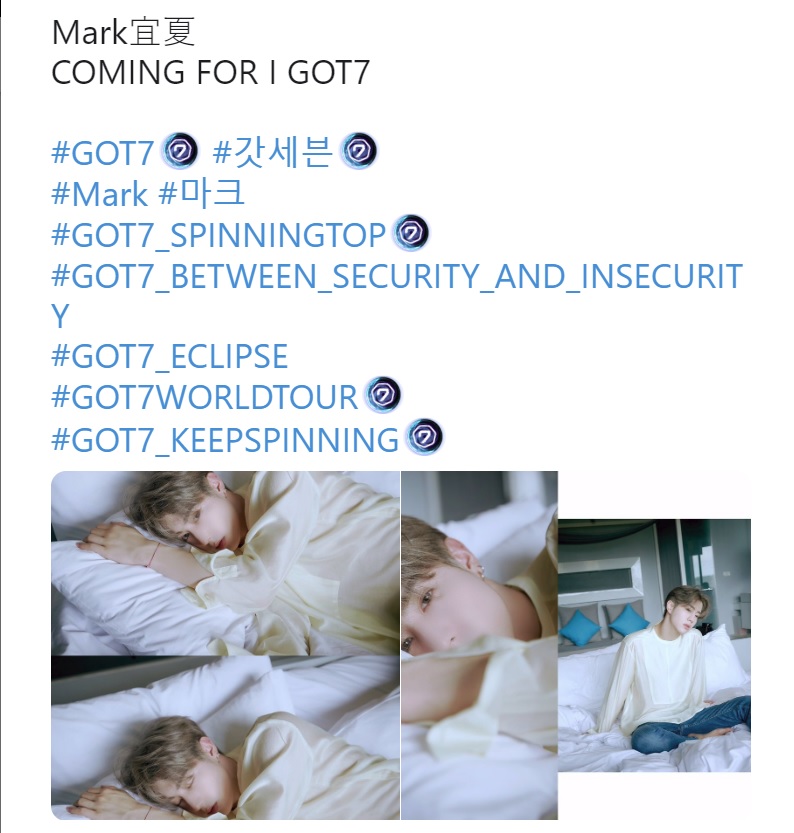Open the #GOT7_KEEPSPINNING hashtag
Image resolution: width=794 pixels, height=833 pixels.
(225, 439)
